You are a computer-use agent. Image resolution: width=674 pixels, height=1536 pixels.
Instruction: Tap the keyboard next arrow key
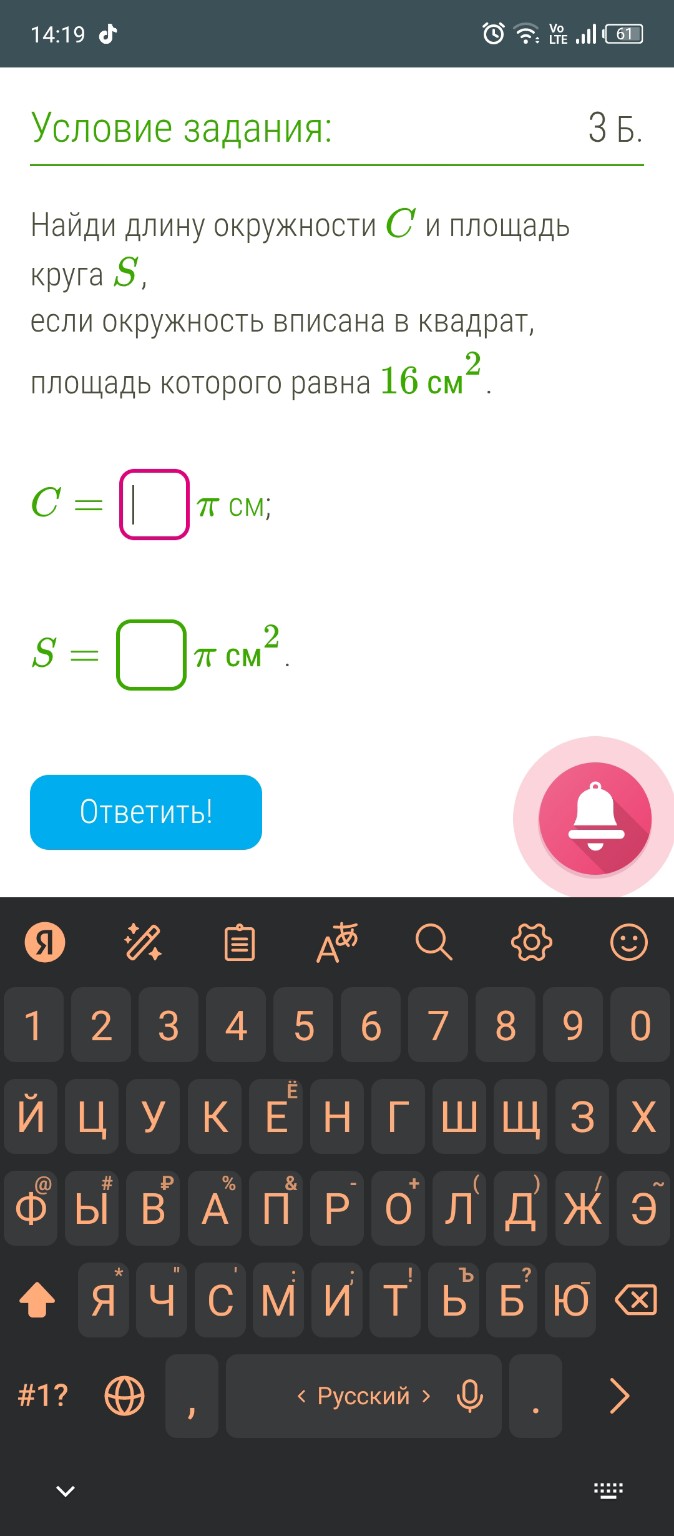(619, 1396)
